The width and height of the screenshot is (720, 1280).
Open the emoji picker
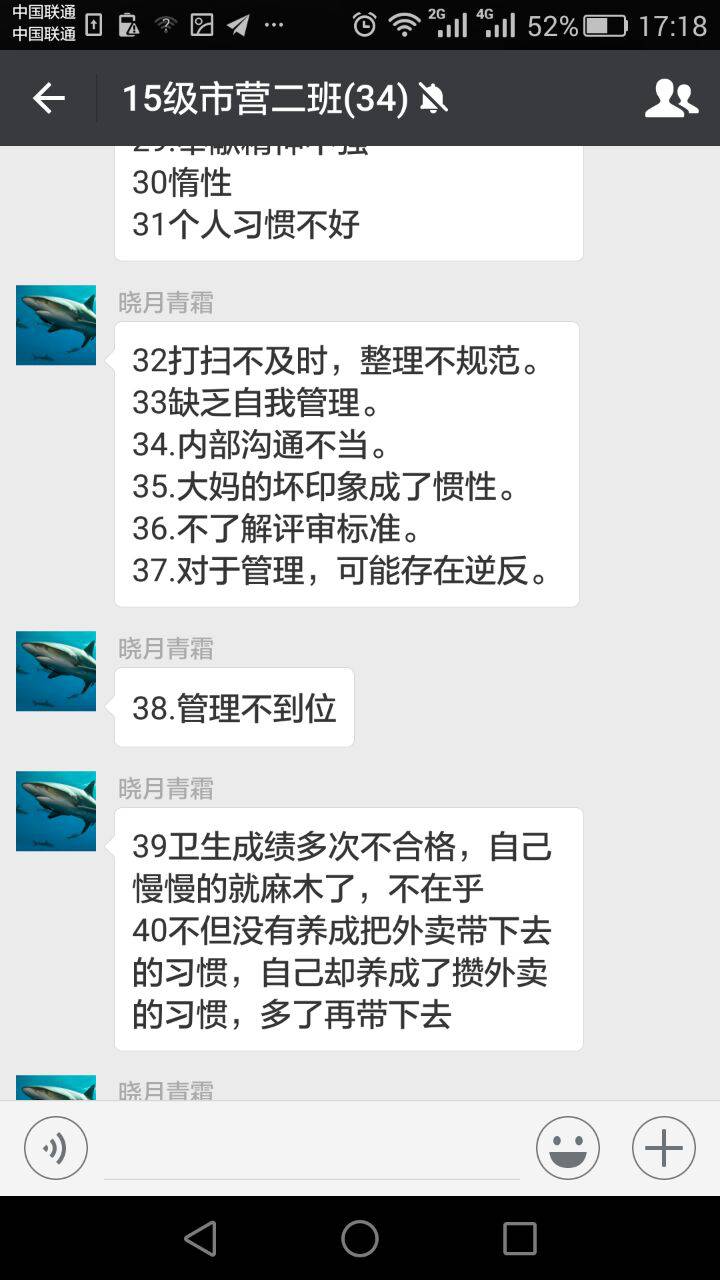(568, 1148)
